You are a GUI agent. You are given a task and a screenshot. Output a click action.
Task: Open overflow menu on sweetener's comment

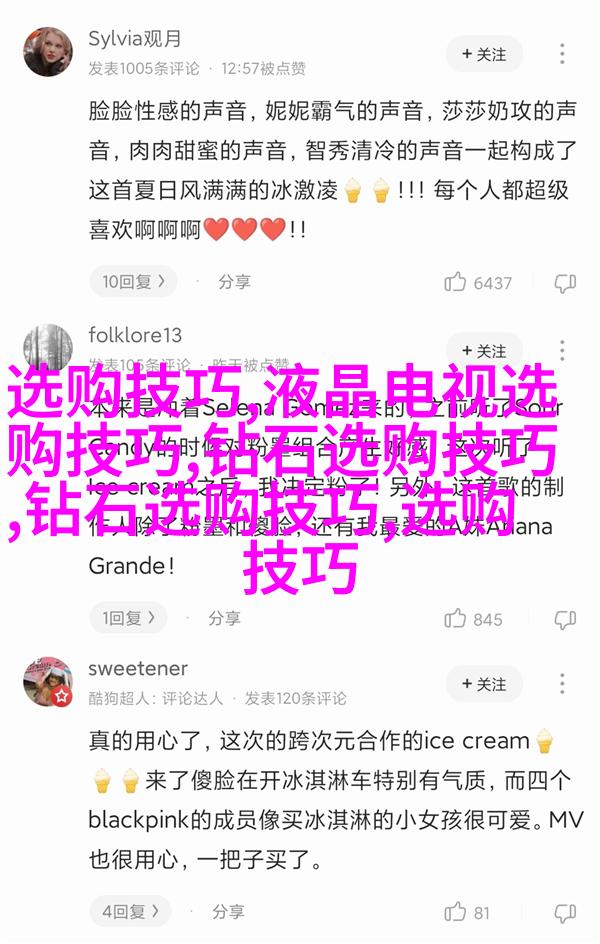pyautogui.click(x=563, y=684)
